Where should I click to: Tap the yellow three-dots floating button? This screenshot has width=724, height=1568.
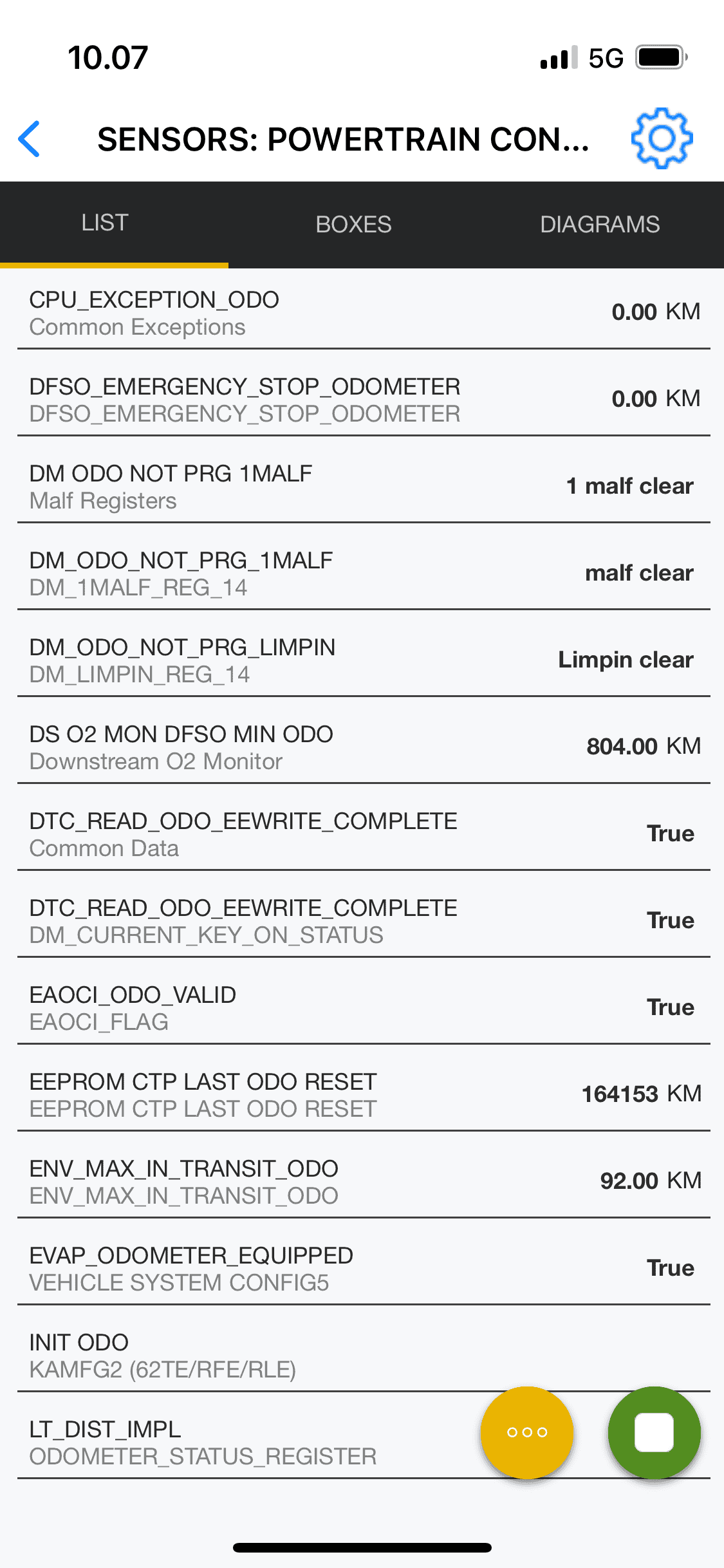tap(527, 1432)
